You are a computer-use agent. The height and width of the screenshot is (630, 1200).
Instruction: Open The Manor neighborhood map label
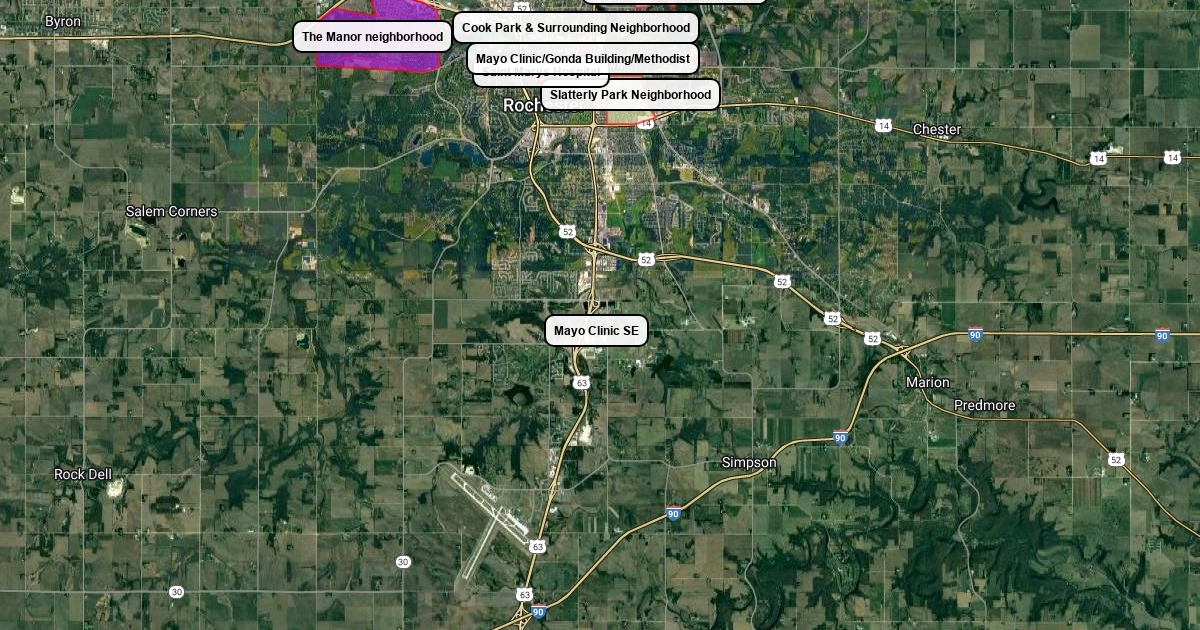[372, 37]
